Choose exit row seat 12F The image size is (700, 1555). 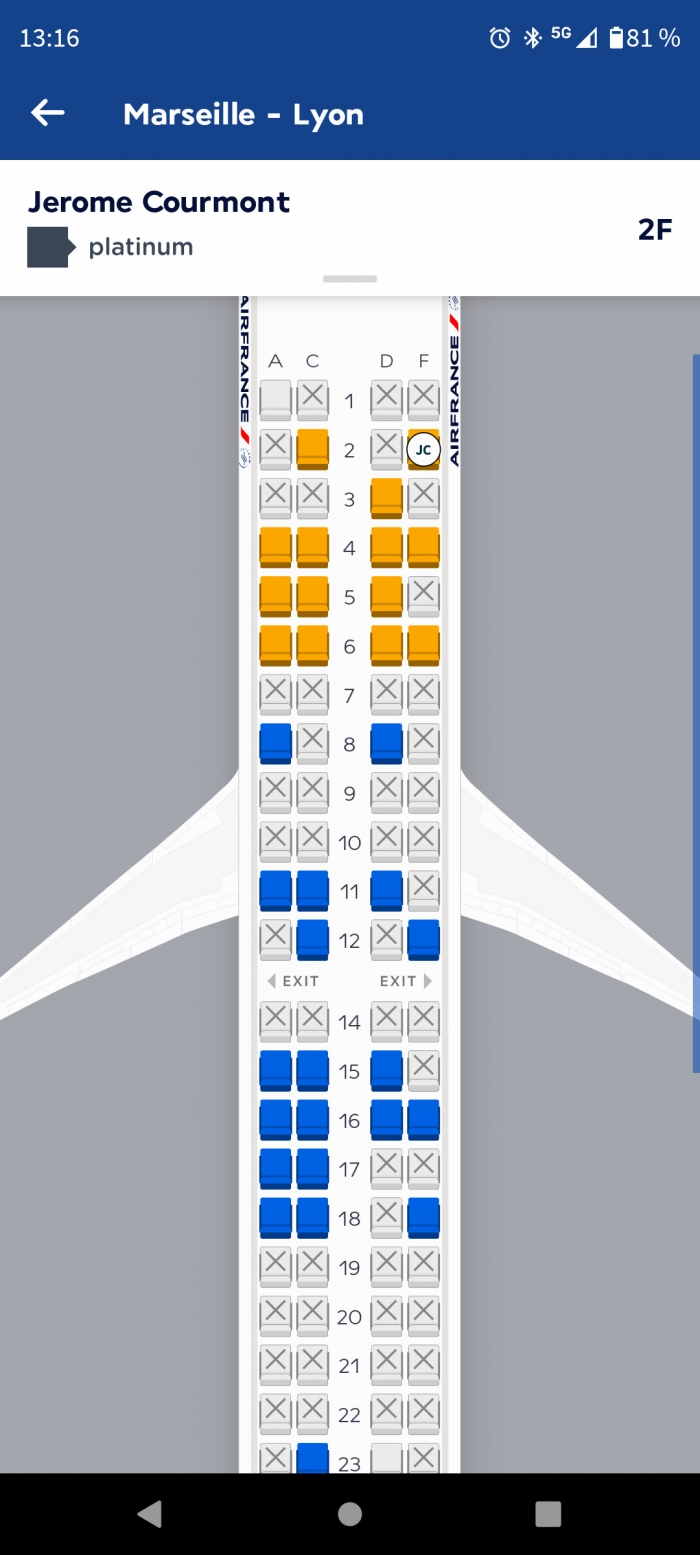click(x=423, y=939)
